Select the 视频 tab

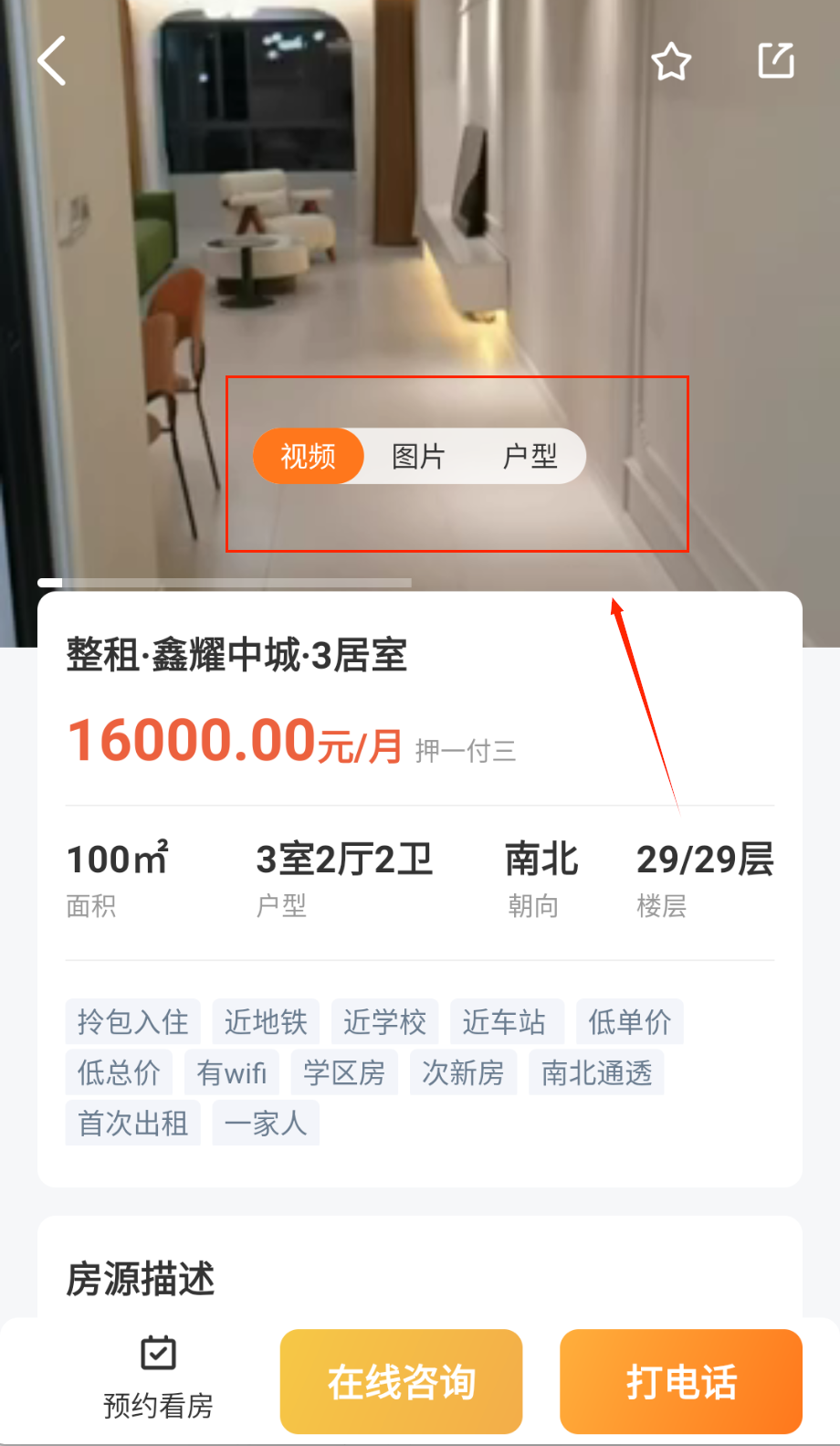[x=309, y=456]
